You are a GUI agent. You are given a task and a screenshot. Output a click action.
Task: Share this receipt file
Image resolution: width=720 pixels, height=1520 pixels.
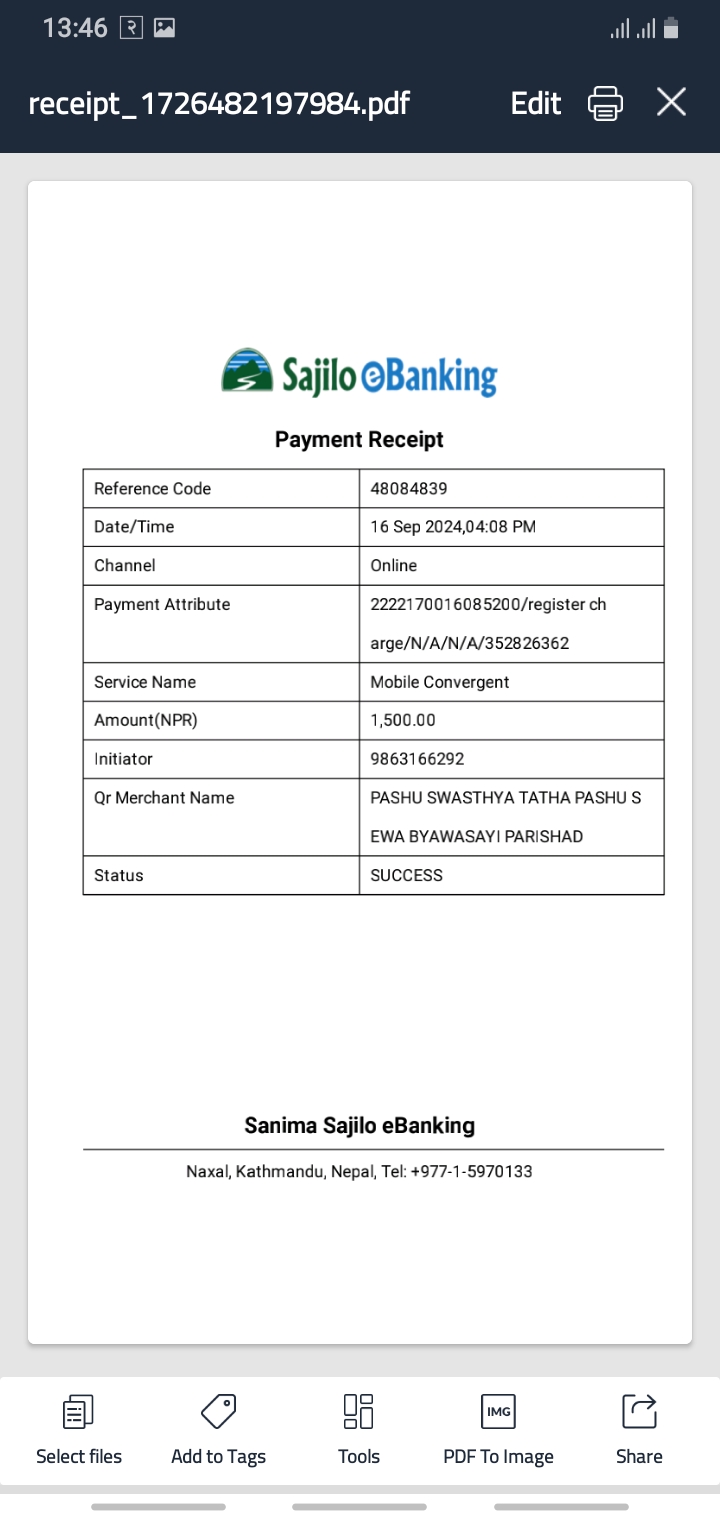[639, 1430]
